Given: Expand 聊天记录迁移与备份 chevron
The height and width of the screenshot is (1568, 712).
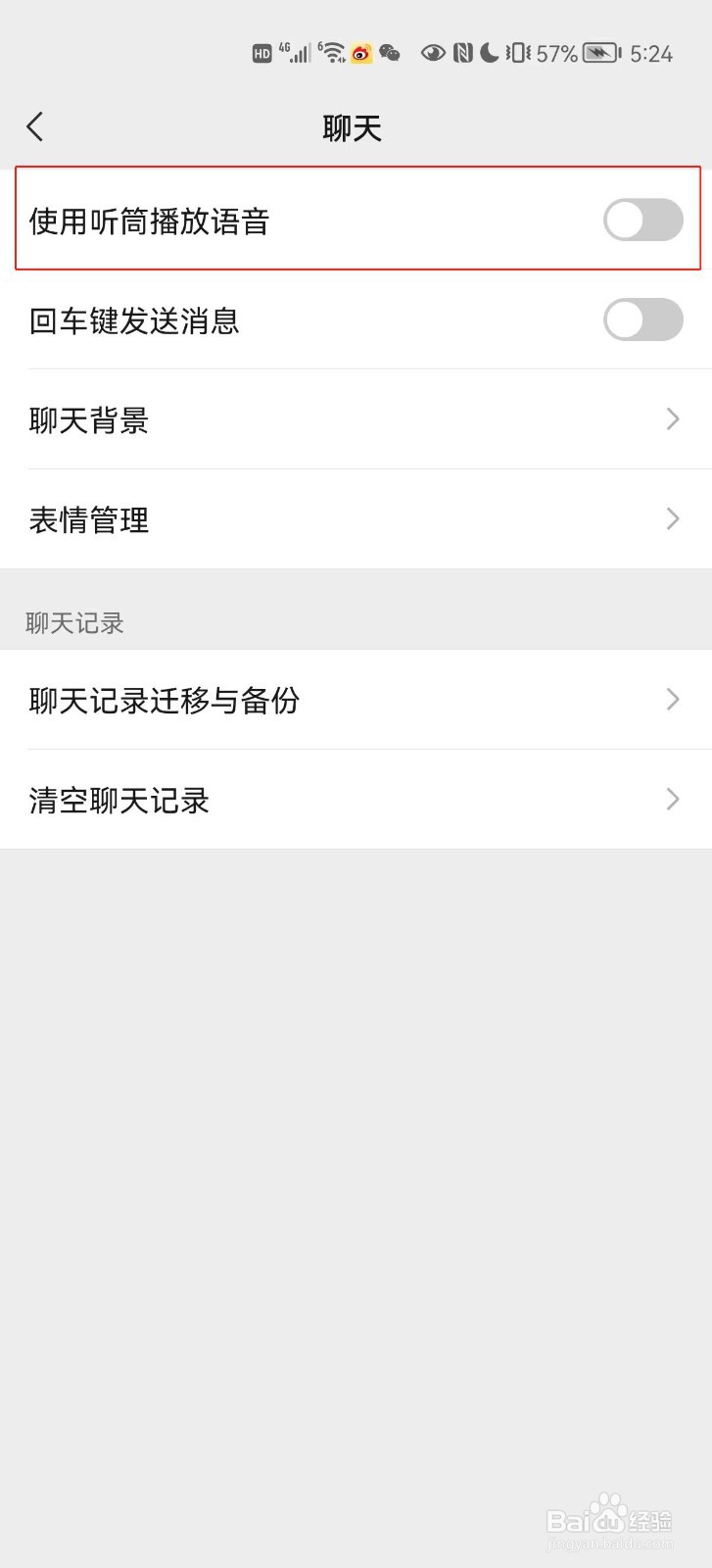Looking at the screenshot, I should pyautogui.click(x=672, y=700).
